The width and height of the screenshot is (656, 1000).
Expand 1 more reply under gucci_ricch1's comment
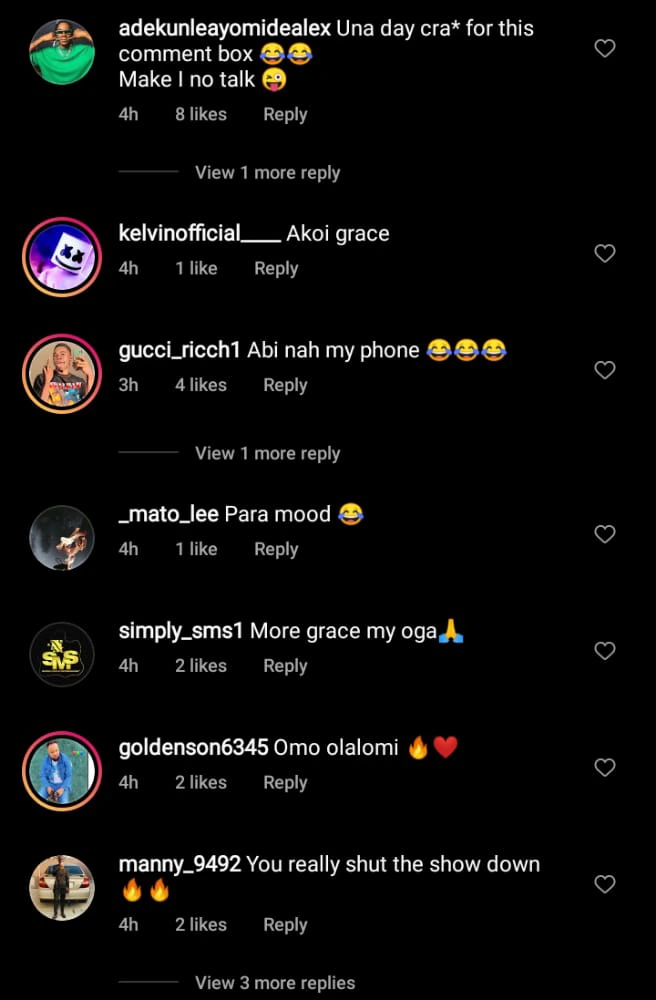click(x=267, y=454)
